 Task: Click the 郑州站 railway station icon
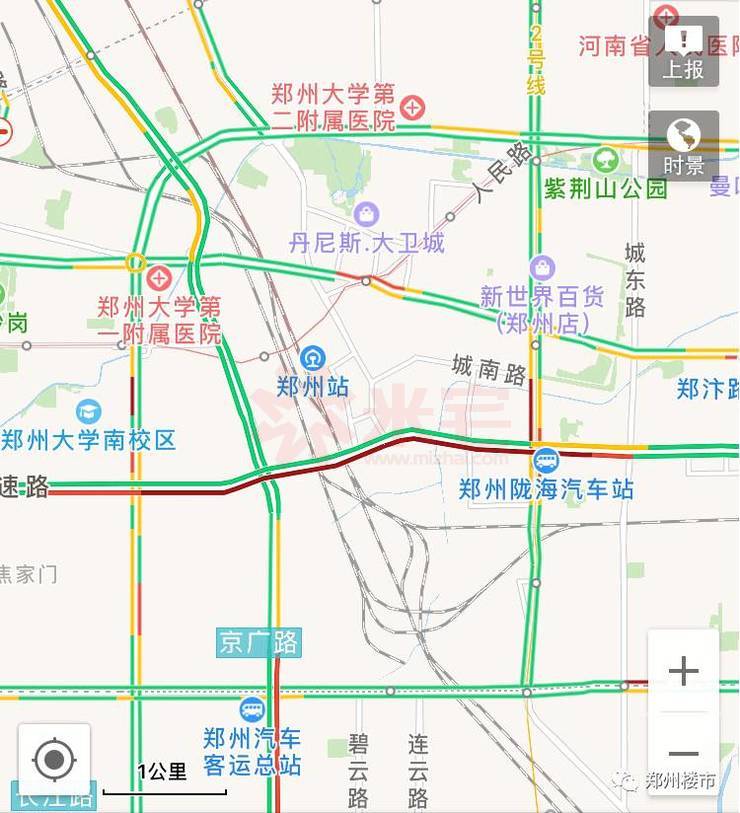coord(311,356)
